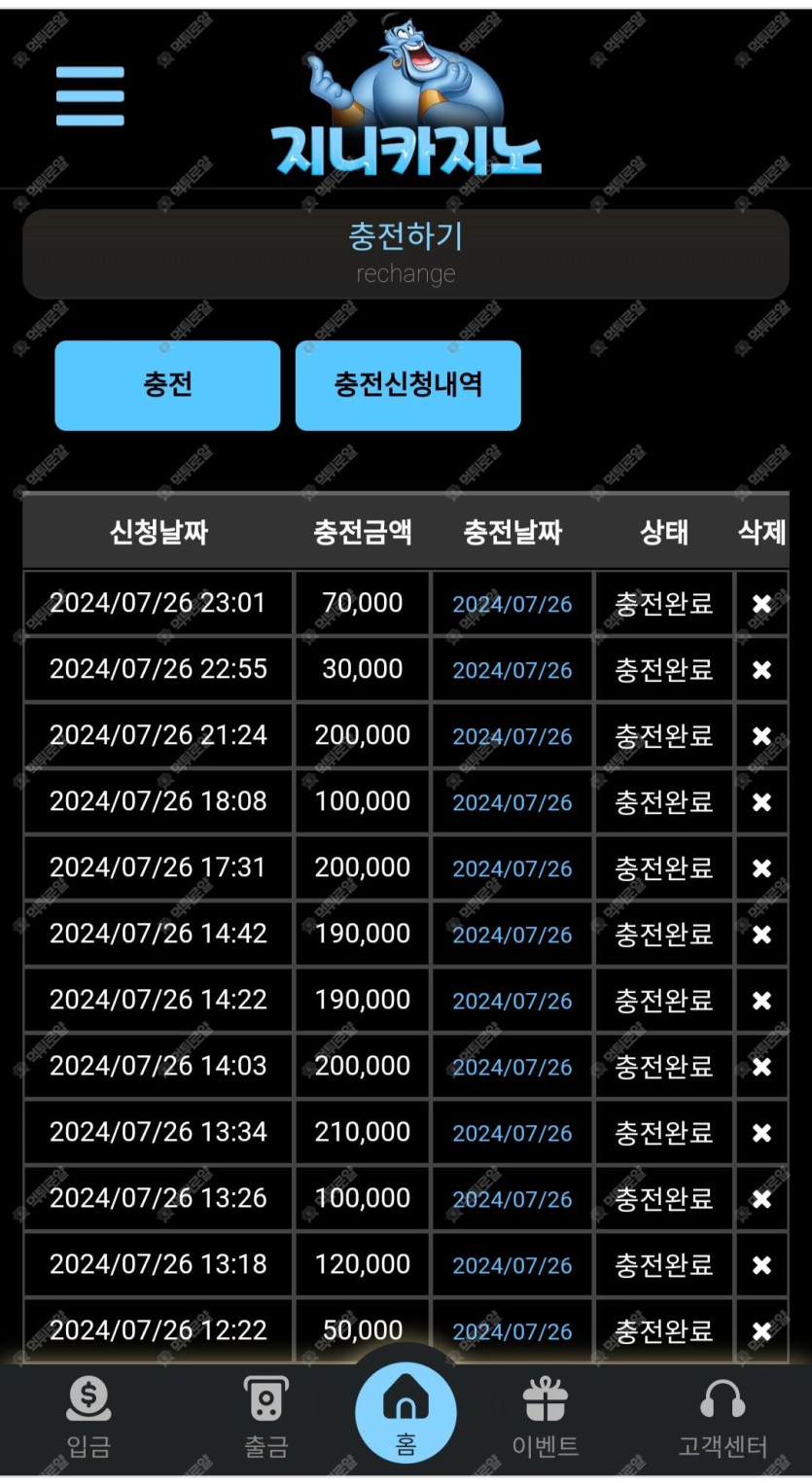Delete the 18:08 charge record
This screenshot has width=812, height=1483.
coord(761,802)
